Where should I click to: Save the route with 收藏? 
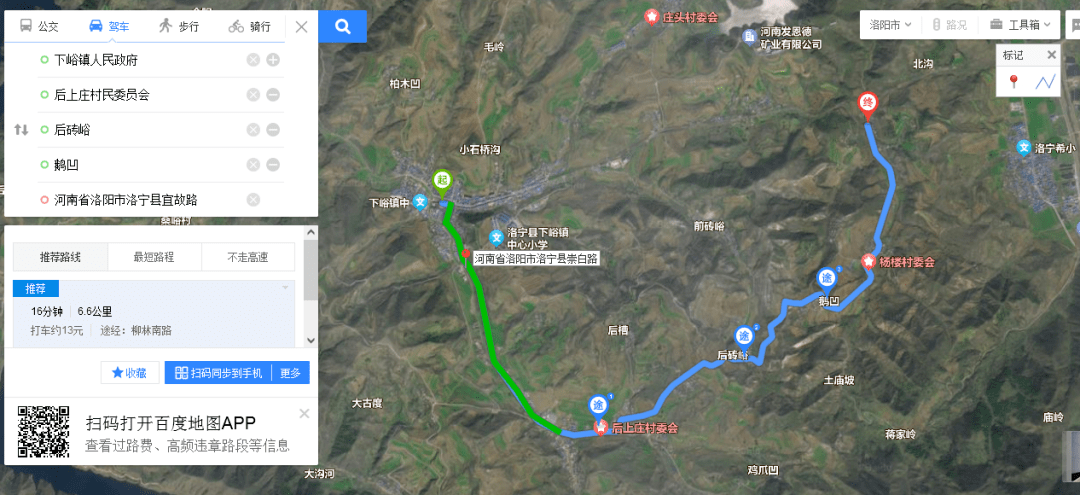coord(130,373)
